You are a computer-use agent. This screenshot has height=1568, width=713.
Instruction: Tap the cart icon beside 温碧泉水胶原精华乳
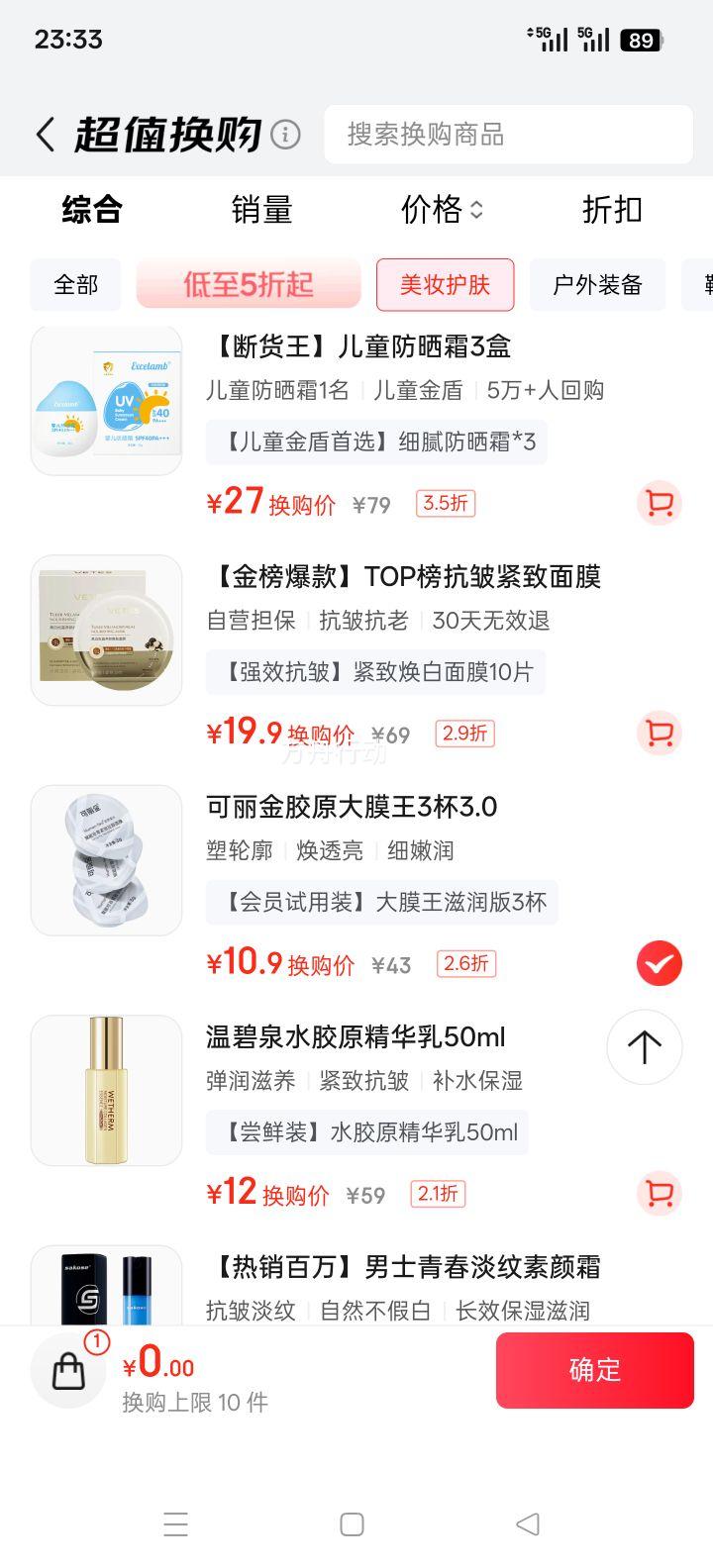point(659,1195)
